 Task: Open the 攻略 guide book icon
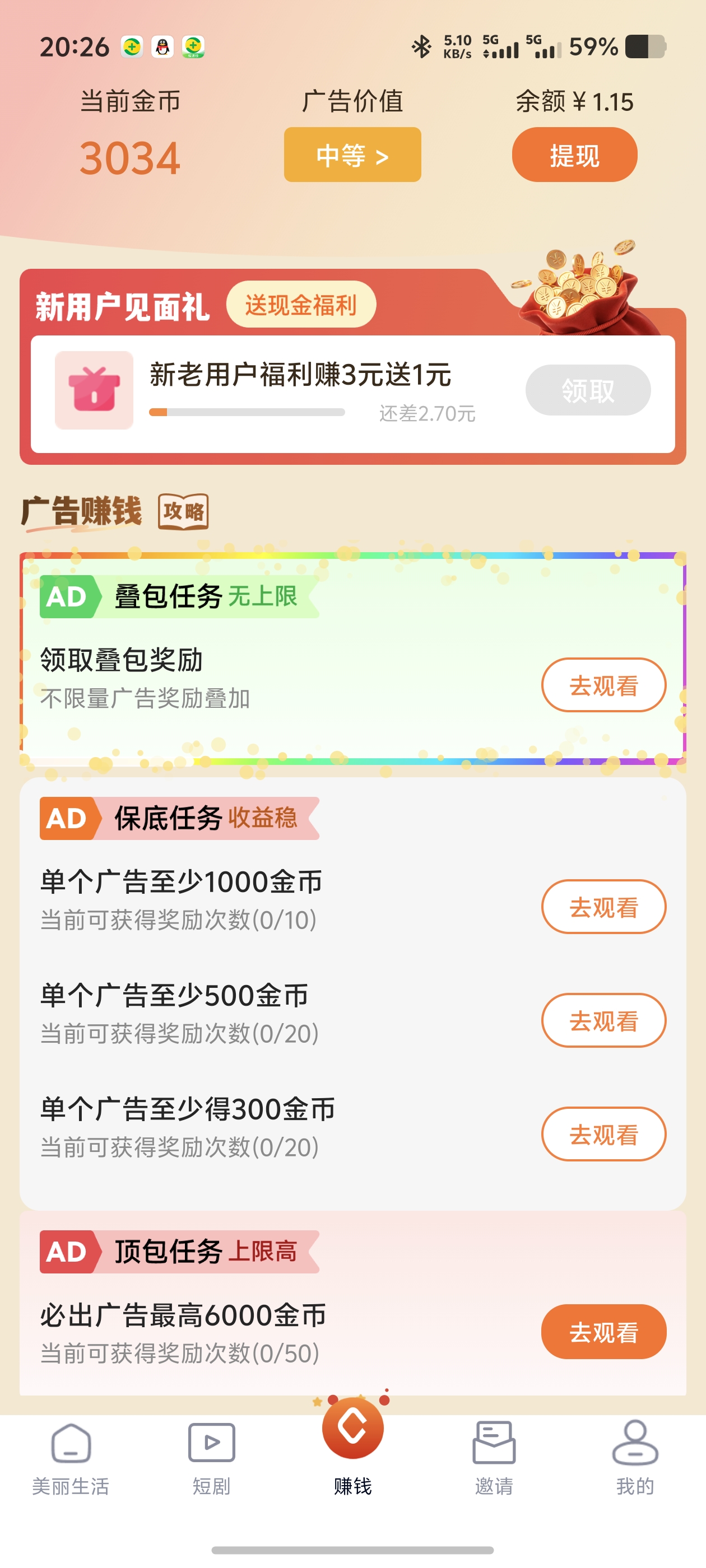pyautogui.click(x=183, y=511)
